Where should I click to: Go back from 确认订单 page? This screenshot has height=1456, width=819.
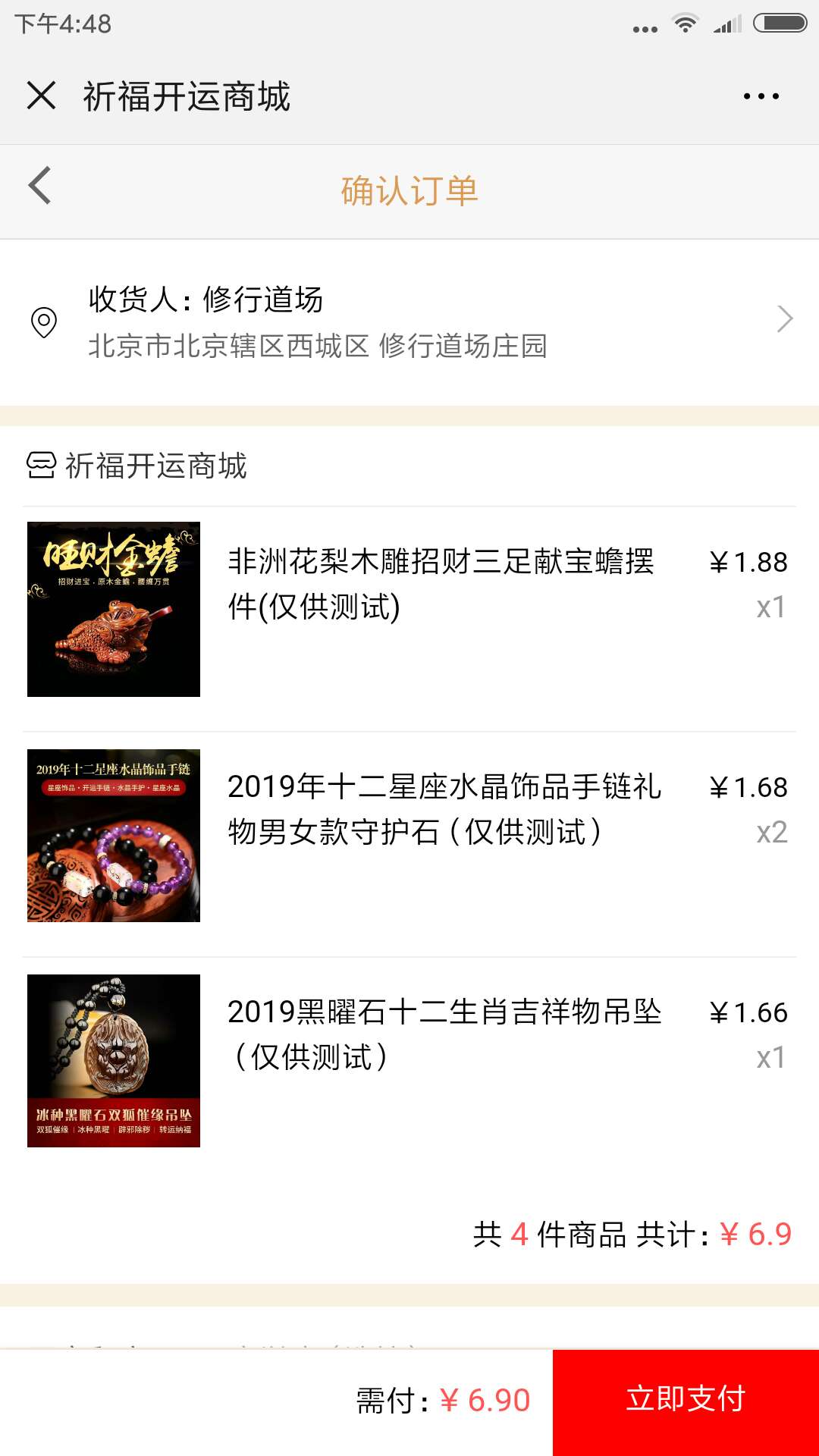coord(40,187)
